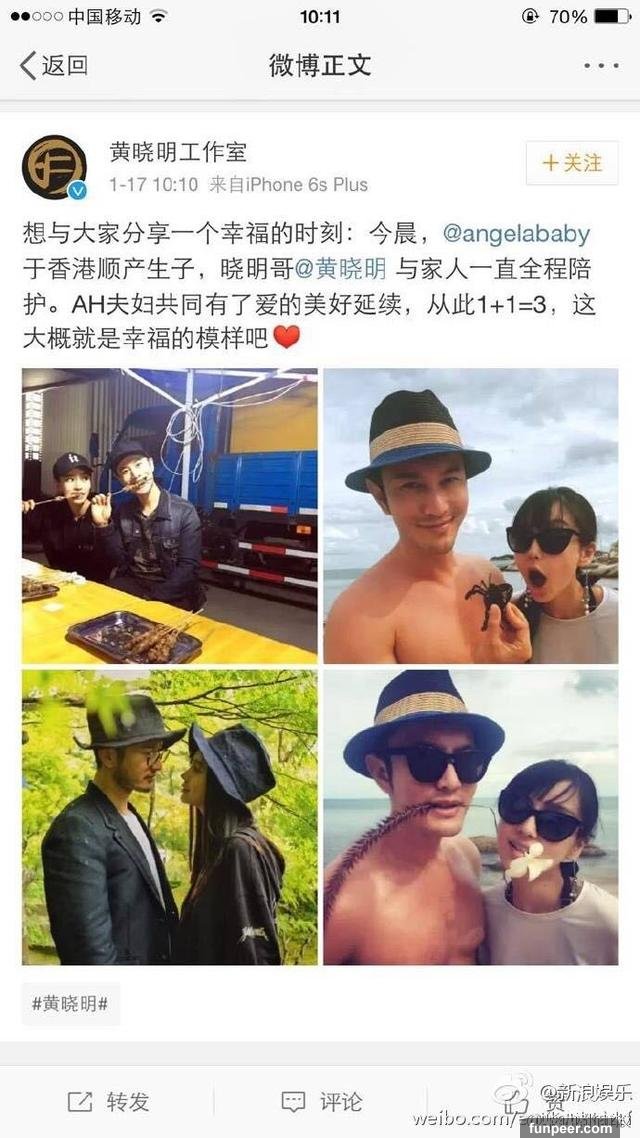This screenshot has width=640, height=1138.
Task: View the beach photo with the white flower
Action: coord(470,817)
